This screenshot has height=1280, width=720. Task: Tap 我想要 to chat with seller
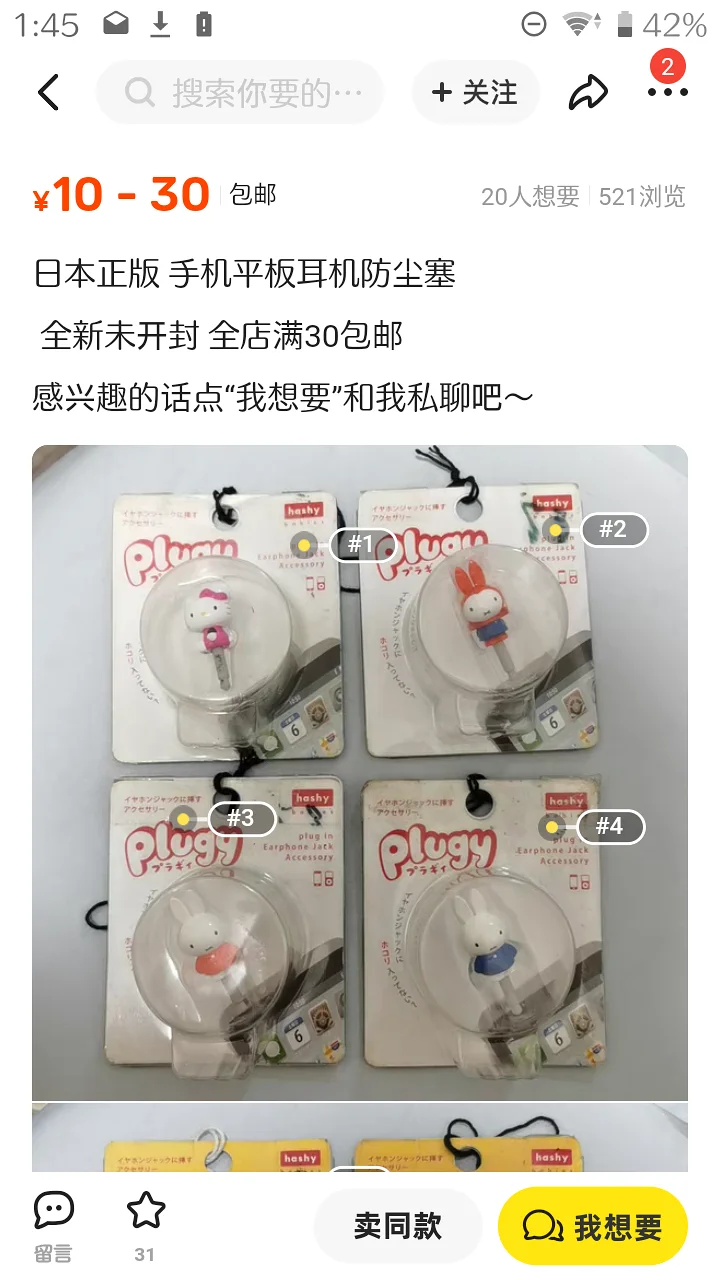[x=593, y=1226]
